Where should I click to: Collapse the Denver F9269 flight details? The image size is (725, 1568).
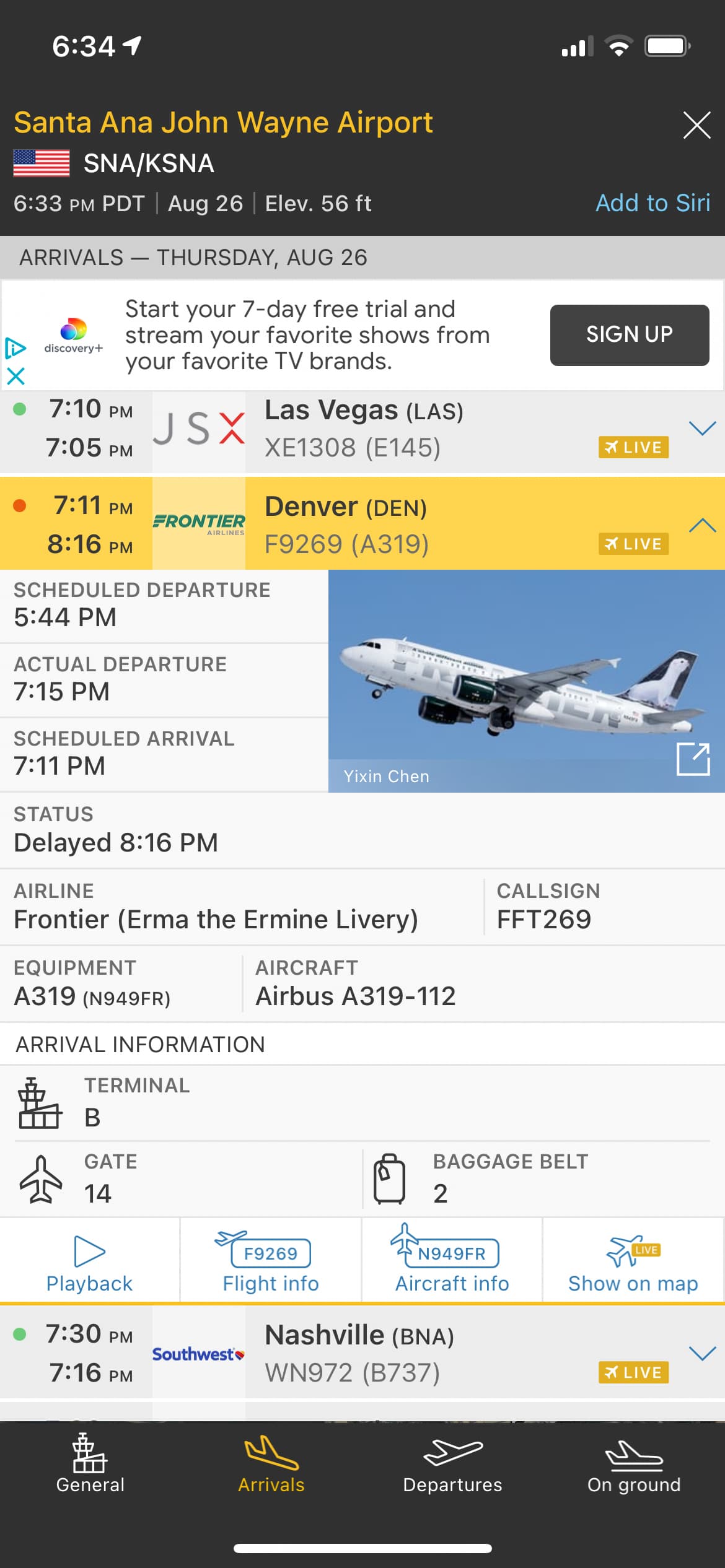[x=702, y=526]
